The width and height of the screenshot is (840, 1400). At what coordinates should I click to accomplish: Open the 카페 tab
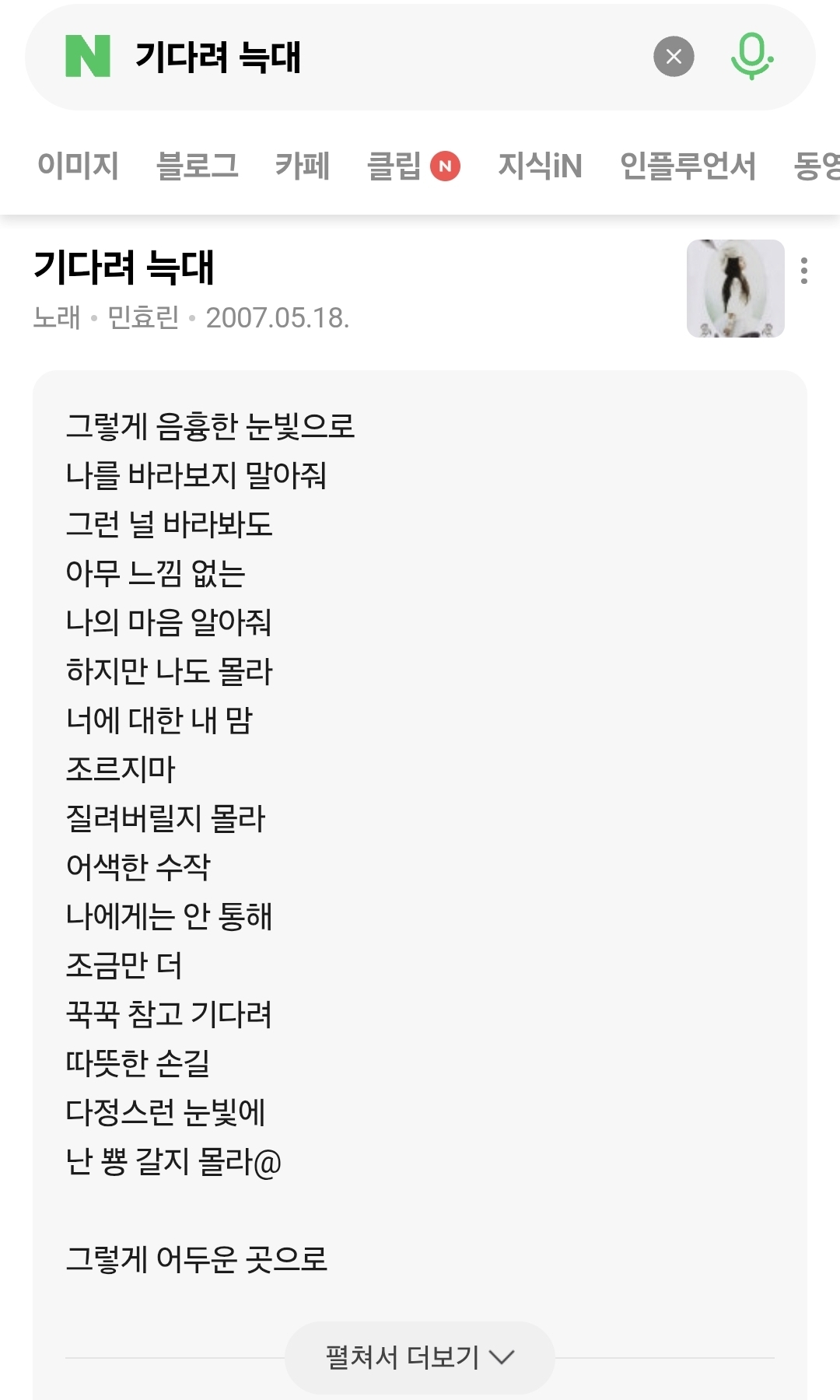(303, 166)
